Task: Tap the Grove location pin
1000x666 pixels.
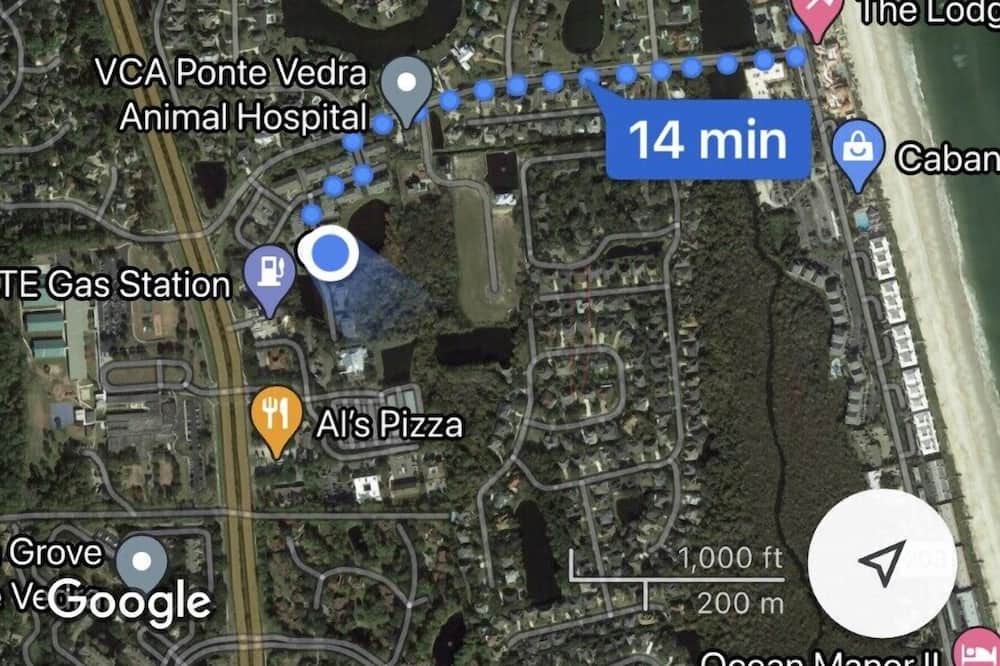Action: pyautogui.click(x=142, y=562)
